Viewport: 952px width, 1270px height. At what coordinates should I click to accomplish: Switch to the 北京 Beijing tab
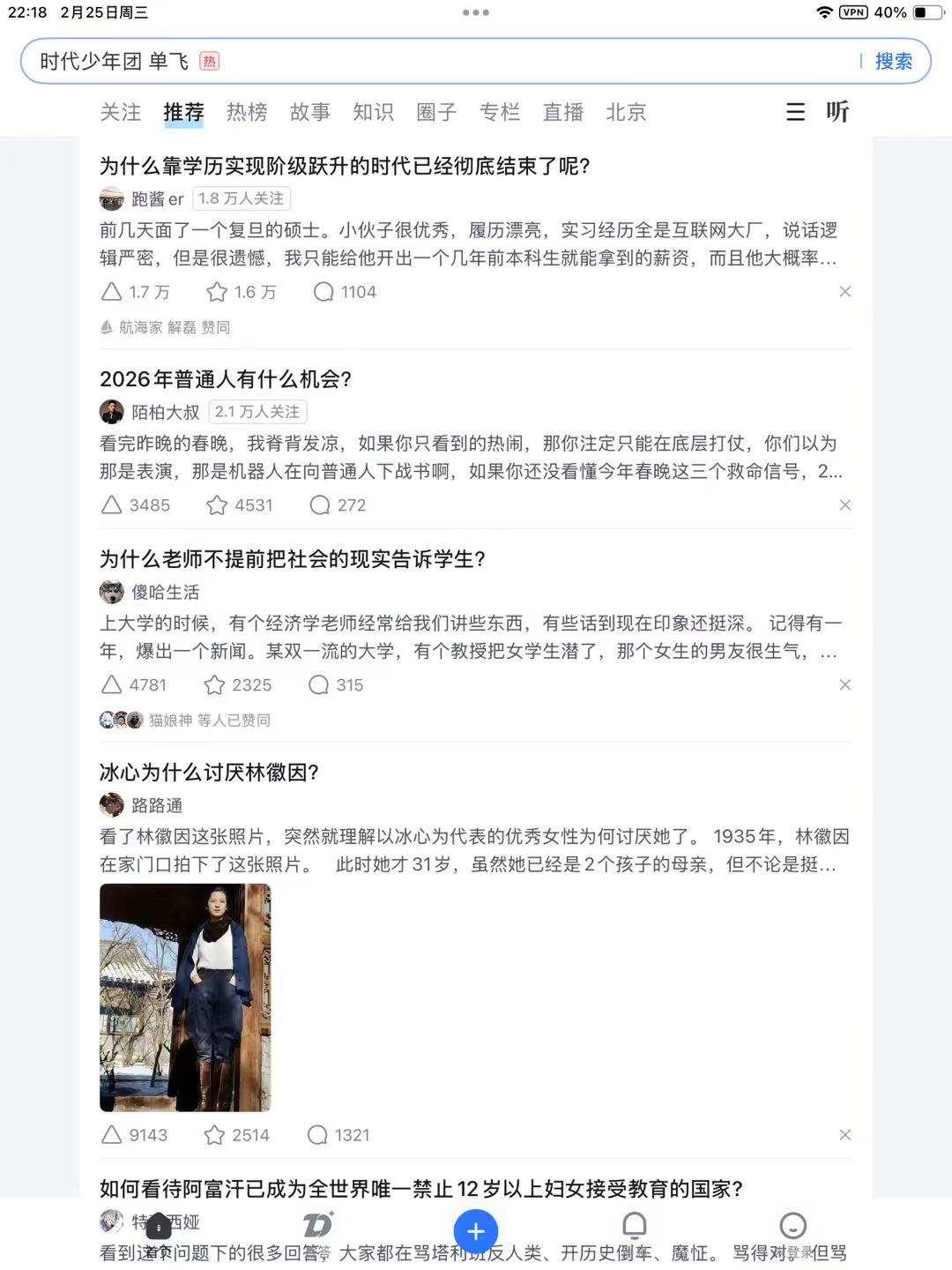(625, 112)
